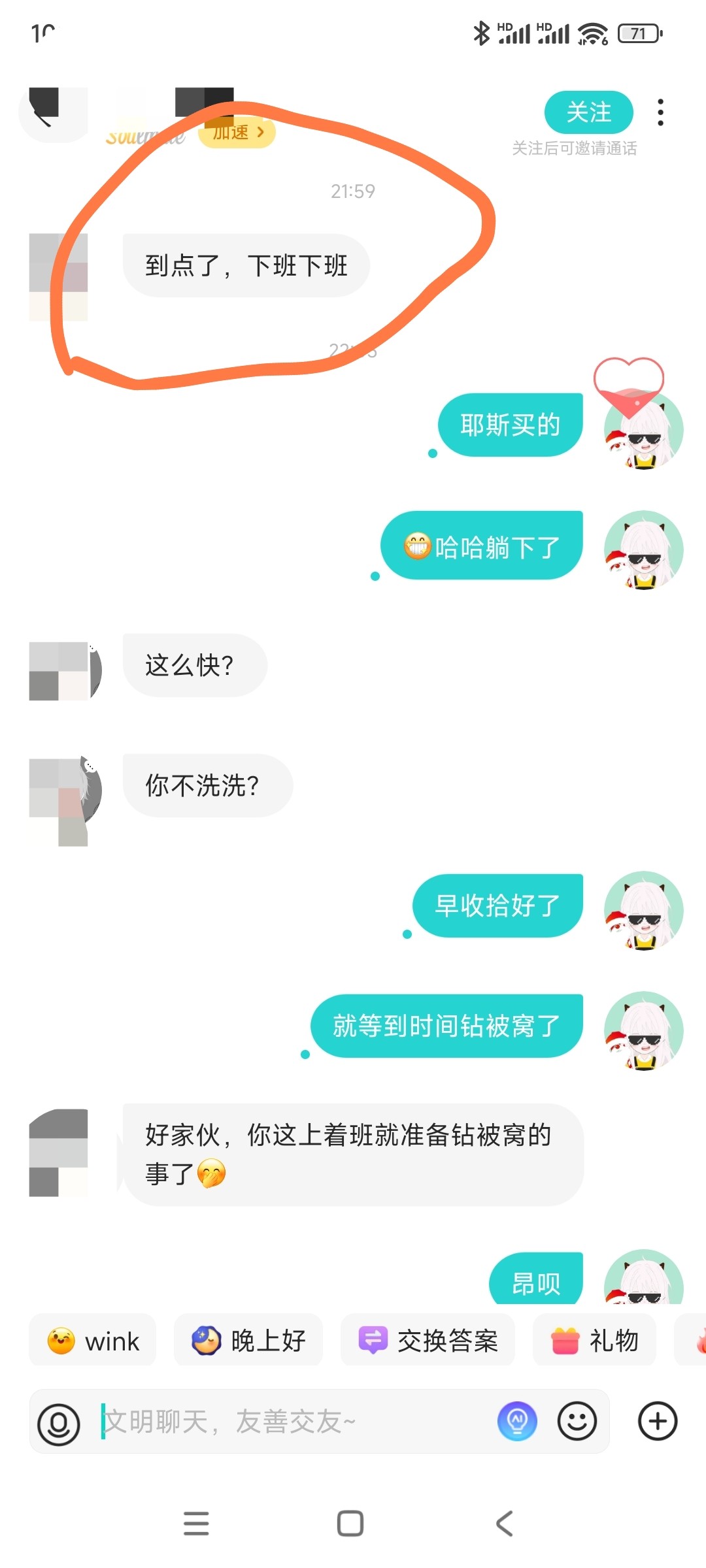The height and width of the screenshot is (1568, 706).
Task: Open the emoji picker
Action: coord(577,1421)
